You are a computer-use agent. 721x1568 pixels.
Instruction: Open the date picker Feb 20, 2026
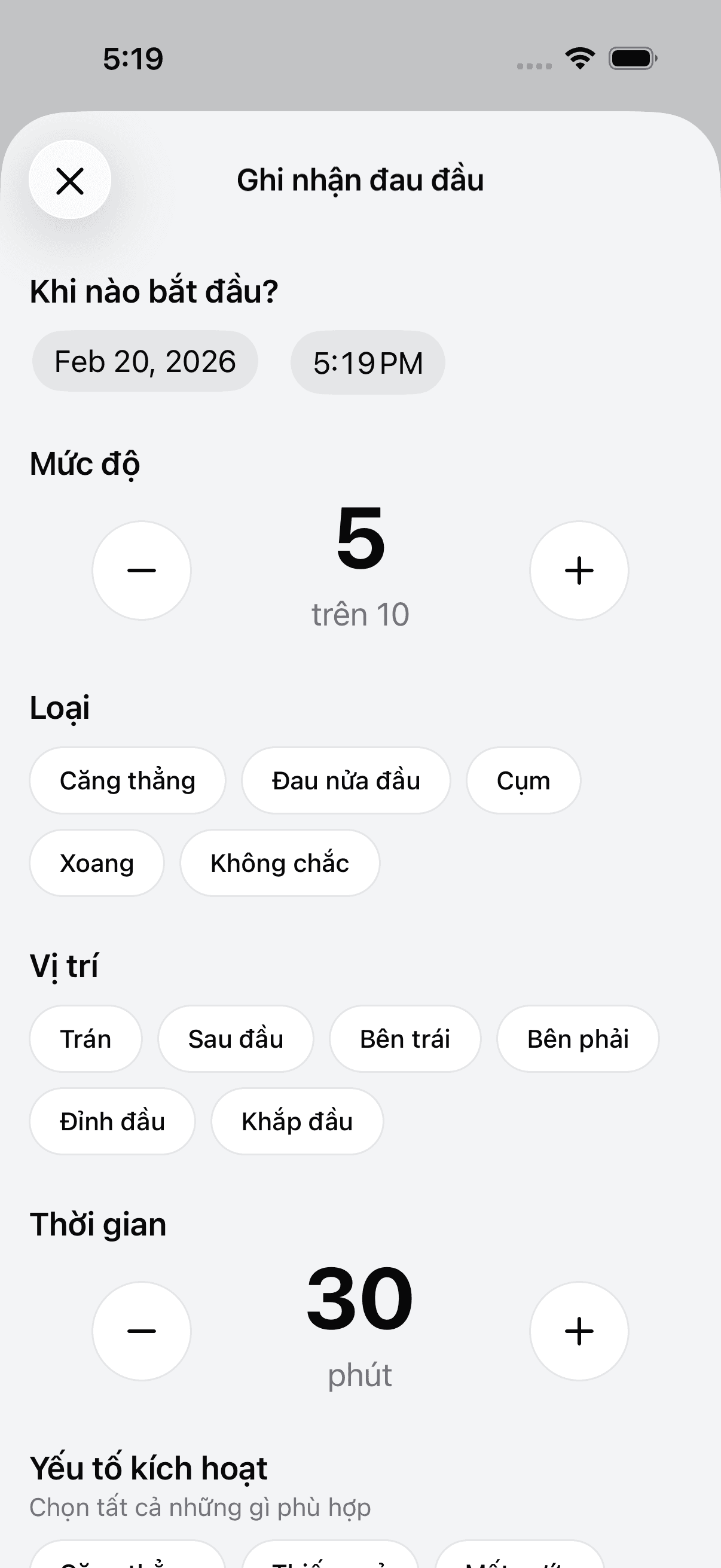[145, 361]
